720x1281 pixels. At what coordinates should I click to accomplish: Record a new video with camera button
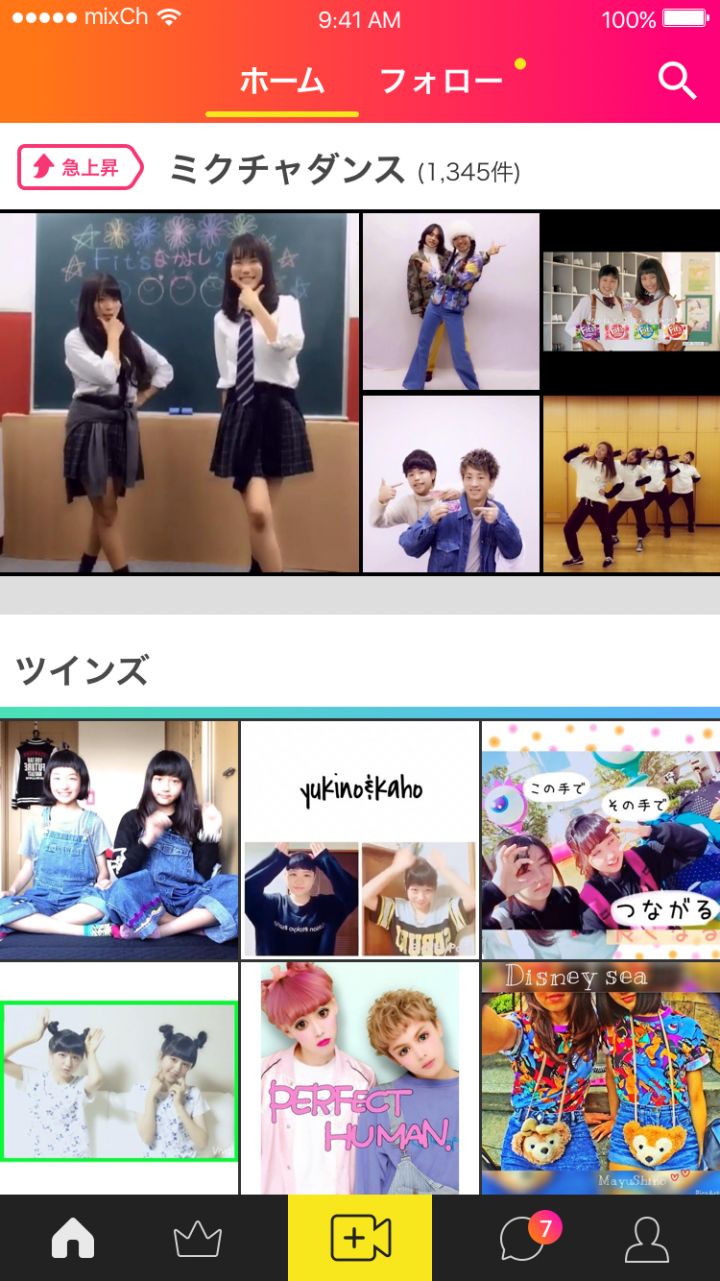pos(360,1238)
